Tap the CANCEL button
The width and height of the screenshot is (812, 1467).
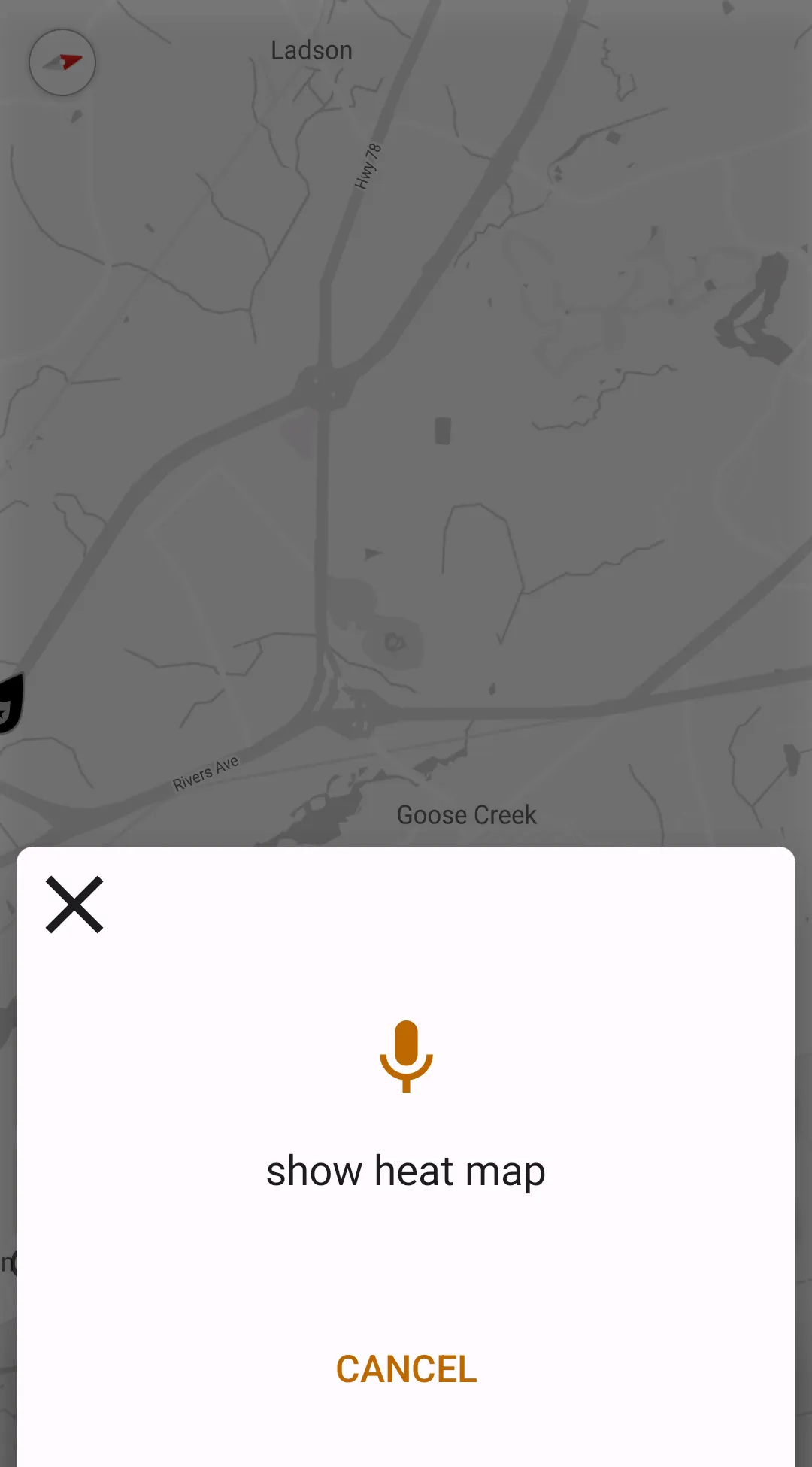[x=406, y=1369]
